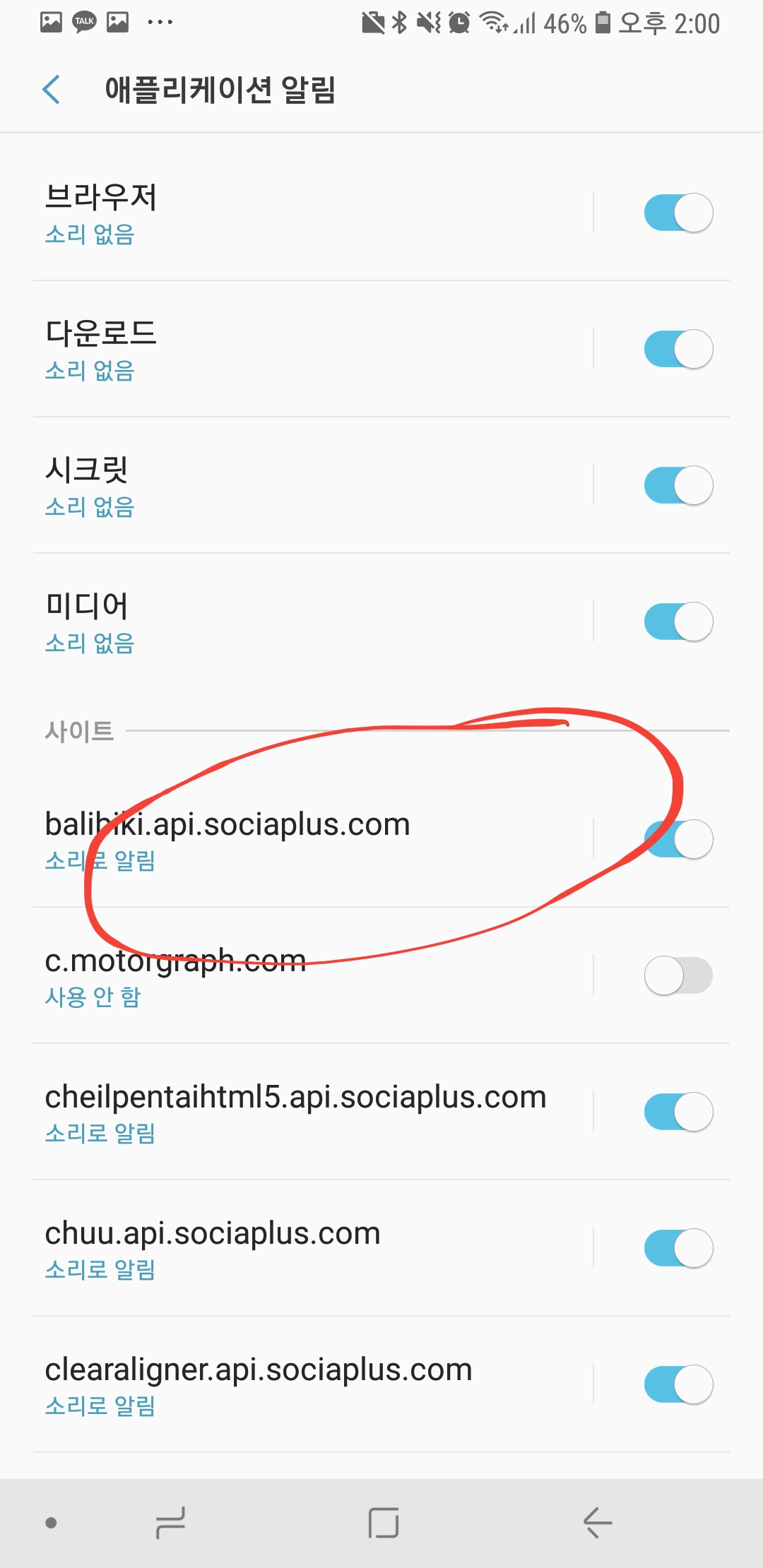
Task: Enable c.motorgraph.com notifications switch
Action: (678, 975)
